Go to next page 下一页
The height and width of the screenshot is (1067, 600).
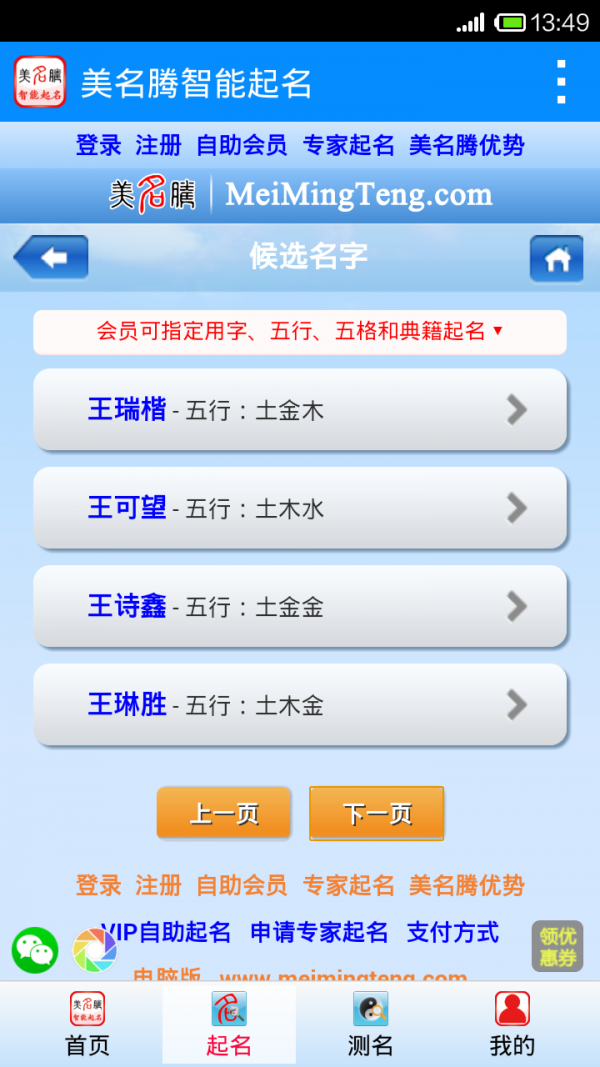click(377, 813)
